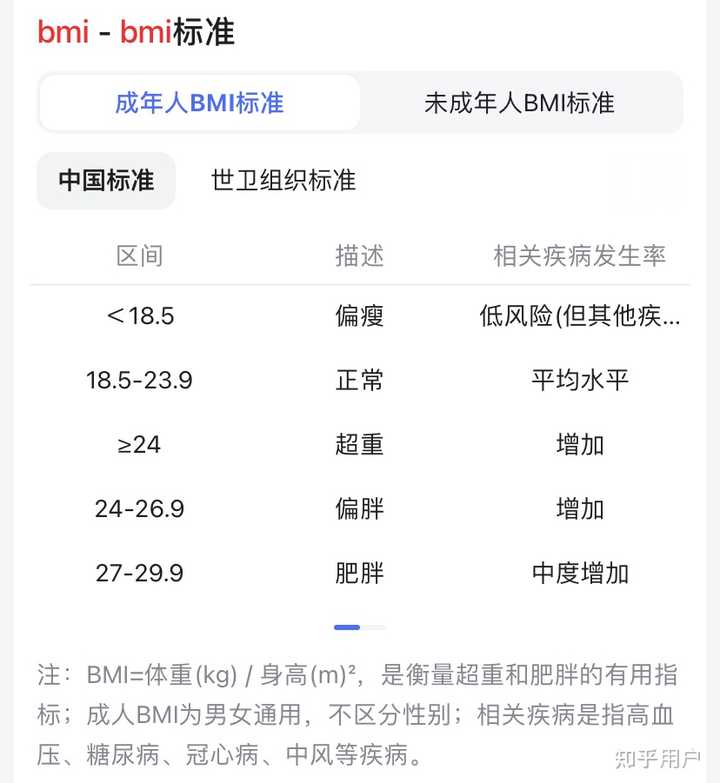This screenshot has height=783, width=720.
Task: Click the 偏胖 description cell
Action: pos(360,509)
